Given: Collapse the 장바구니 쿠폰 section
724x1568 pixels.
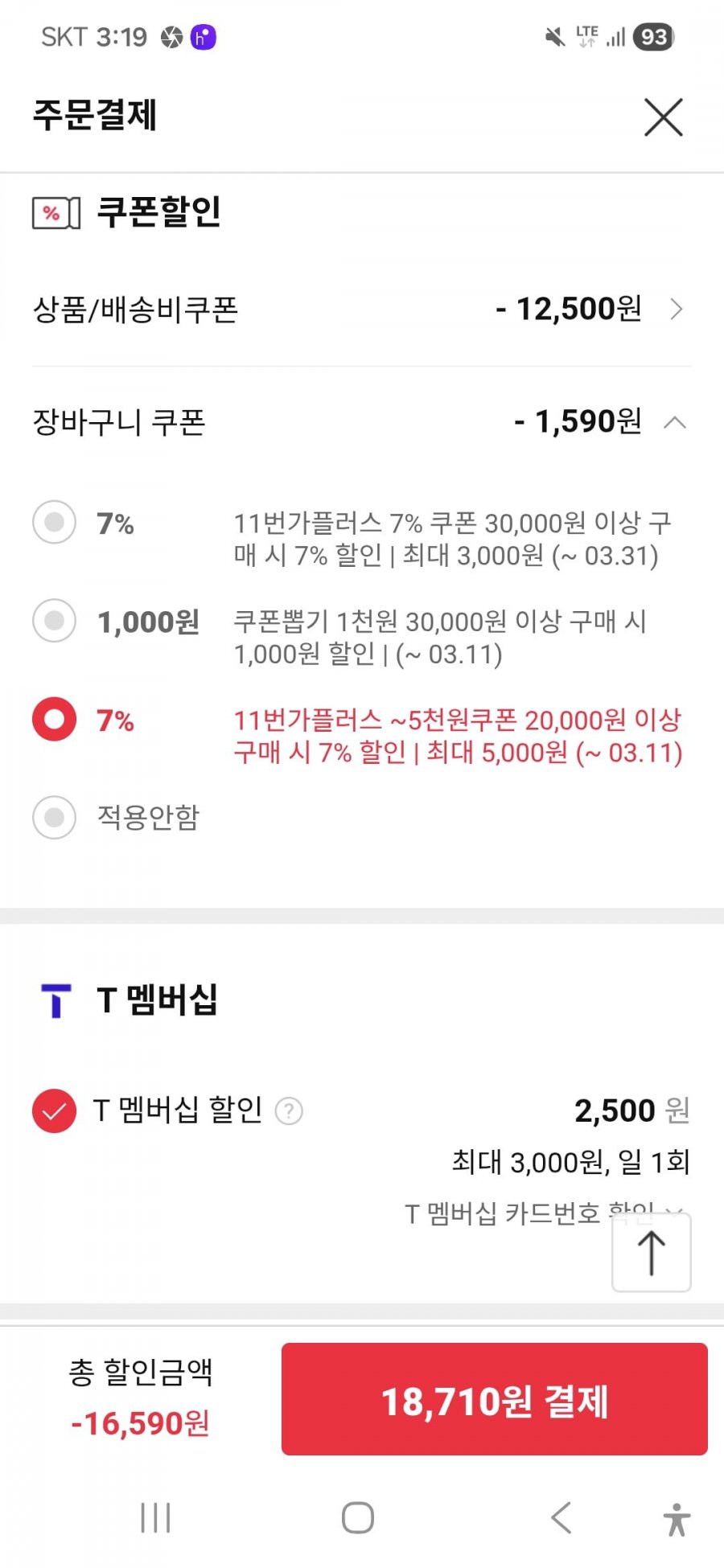Looking at the screenshot, I should (675, 422).
